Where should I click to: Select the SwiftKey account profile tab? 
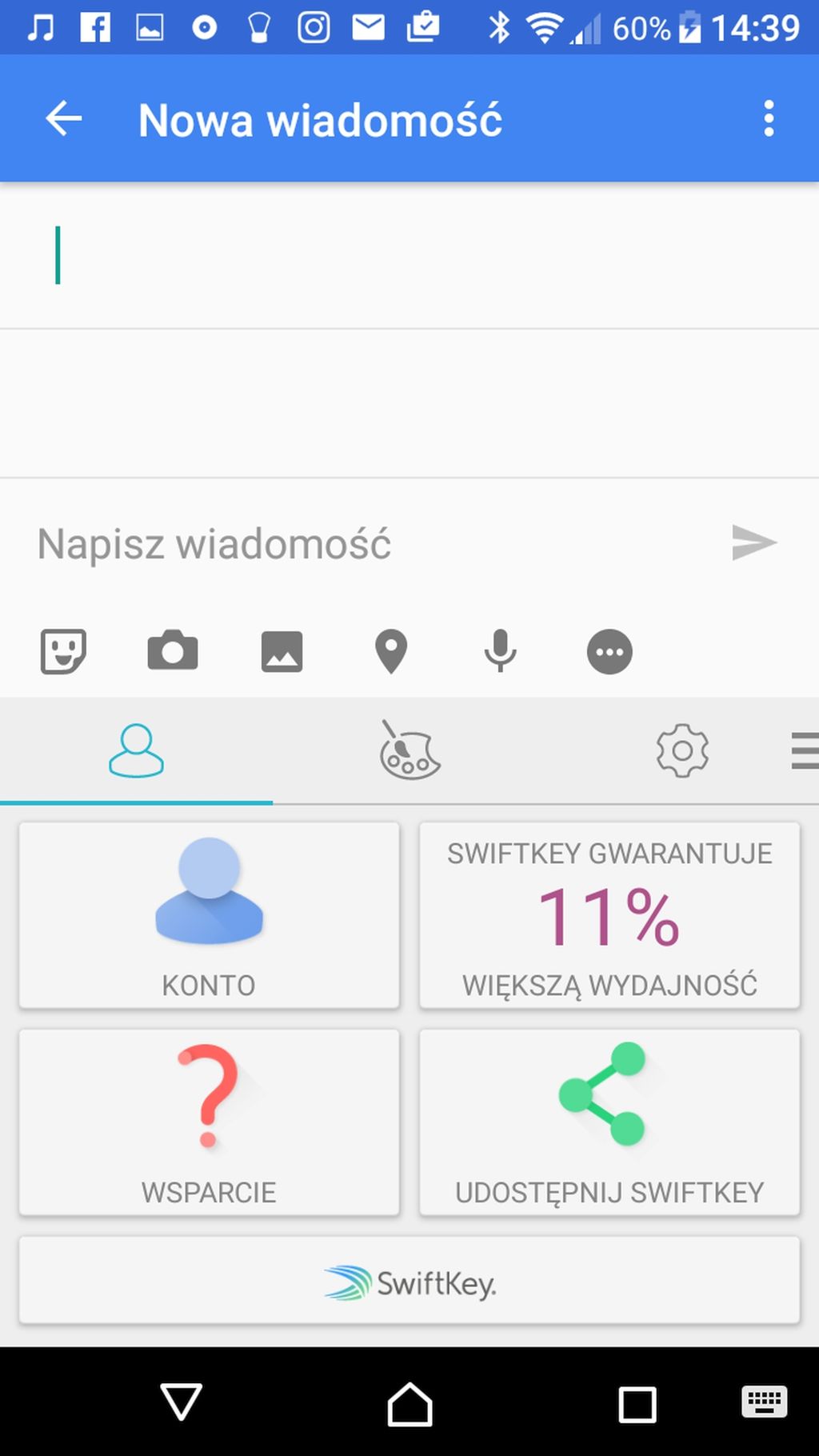point(136,750)
